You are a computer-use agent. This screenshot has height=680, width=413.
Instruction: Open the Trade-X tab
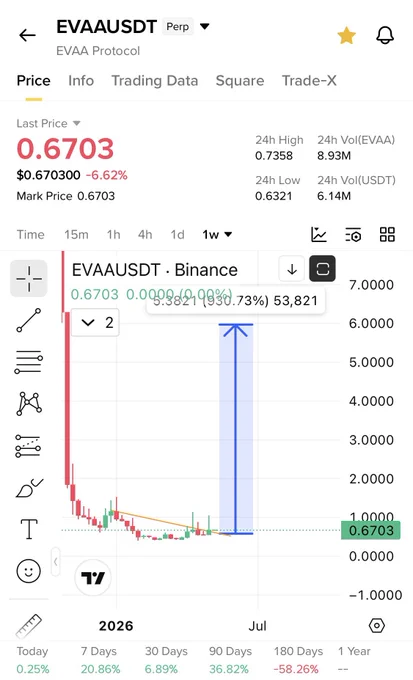pos(309,81)
